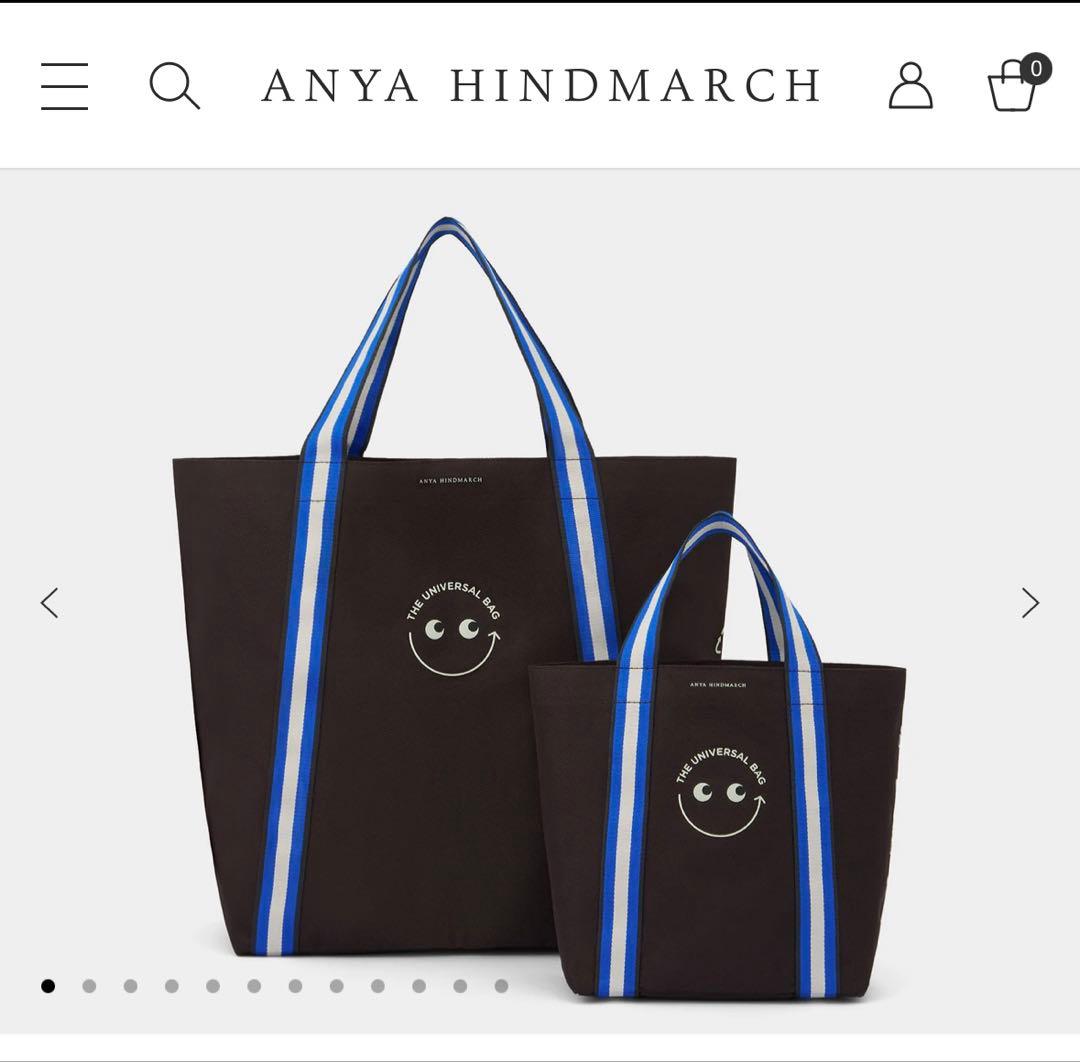The width and height of the screenshot is (1080, 1062).
Task: Jump to the second carousel dot
Action: pos(89,986)
